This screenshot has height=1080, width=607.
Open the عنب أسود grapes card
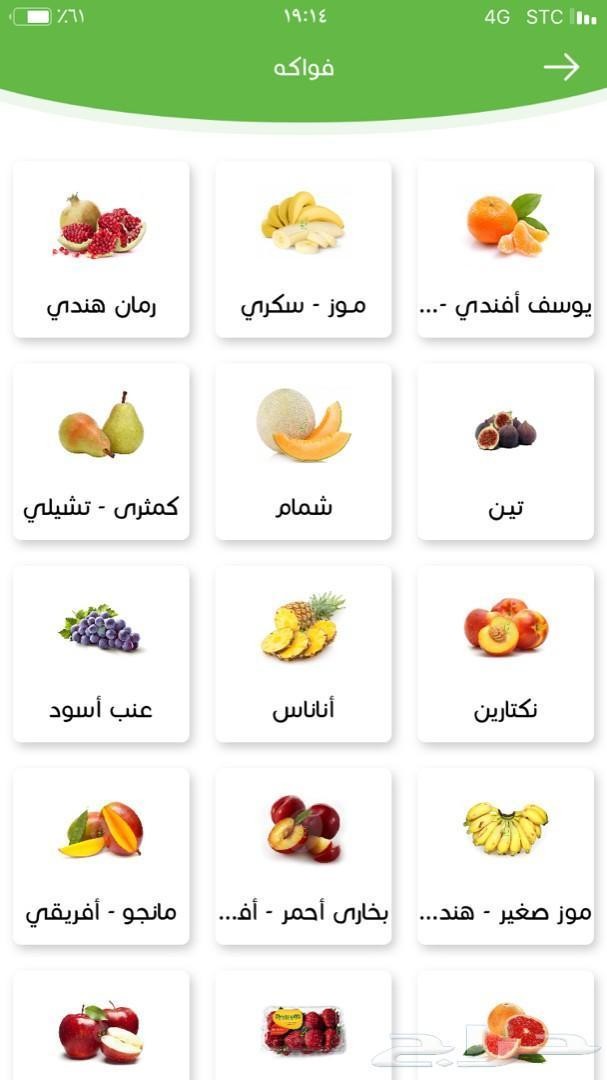tap(101, 653)
